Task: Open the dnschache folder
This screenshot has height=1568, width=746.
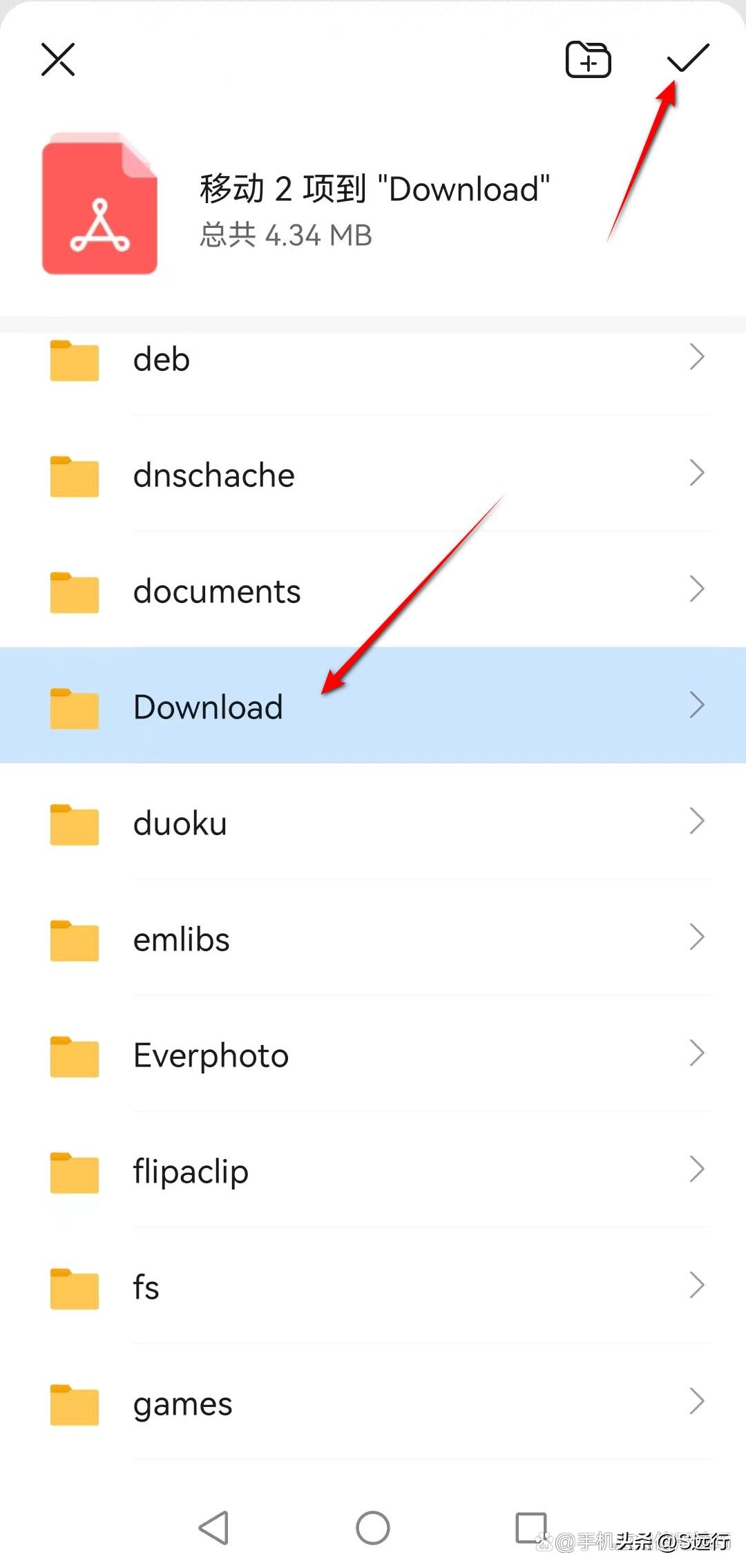Action: click(373, 474)
